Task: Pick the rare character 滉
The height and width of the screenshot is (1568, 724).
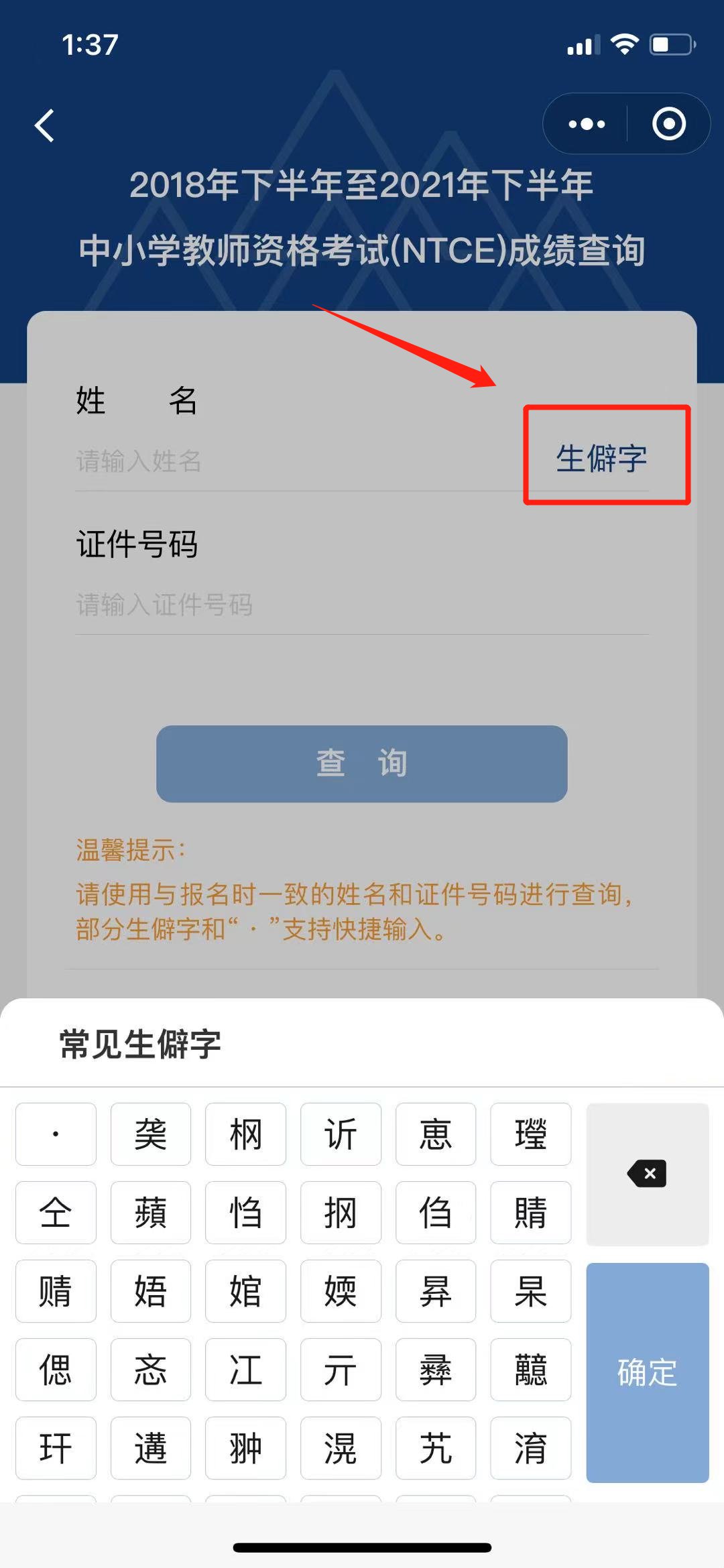Action: click(341, 1448)
